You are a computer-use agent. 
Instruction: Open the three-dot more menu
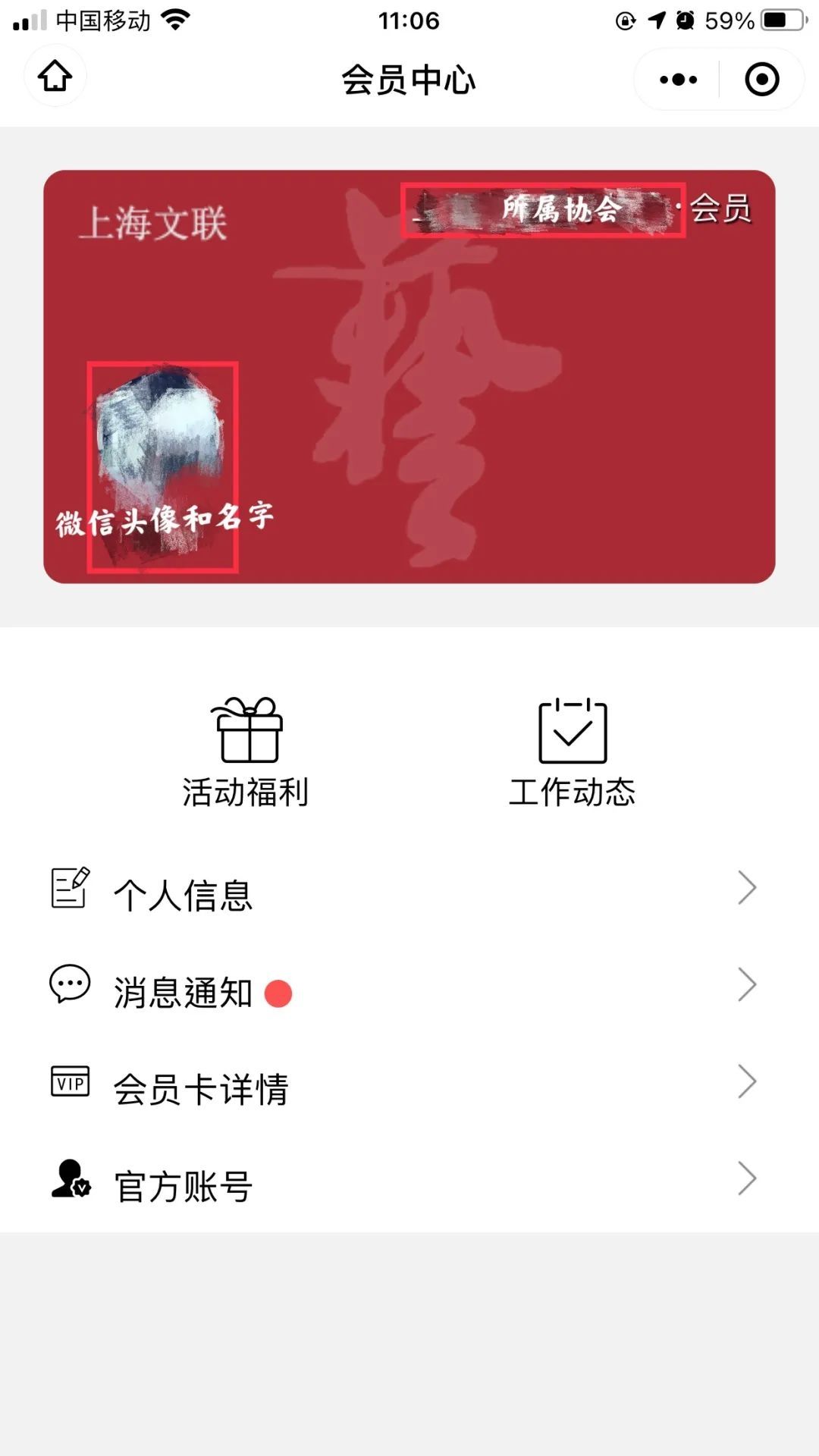click(678, 80)
